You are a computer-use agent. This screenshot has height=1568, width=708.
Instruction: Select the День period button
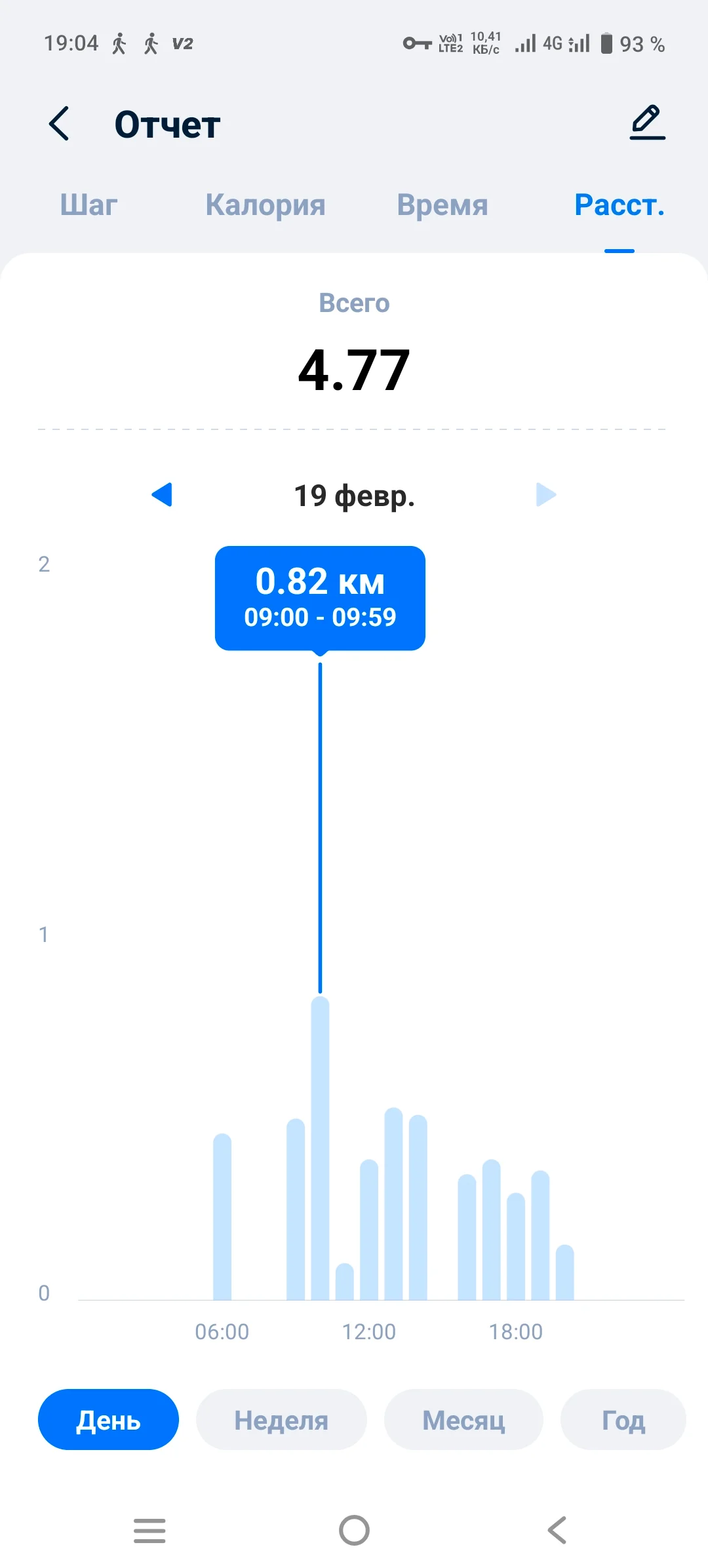(108, 1420)
